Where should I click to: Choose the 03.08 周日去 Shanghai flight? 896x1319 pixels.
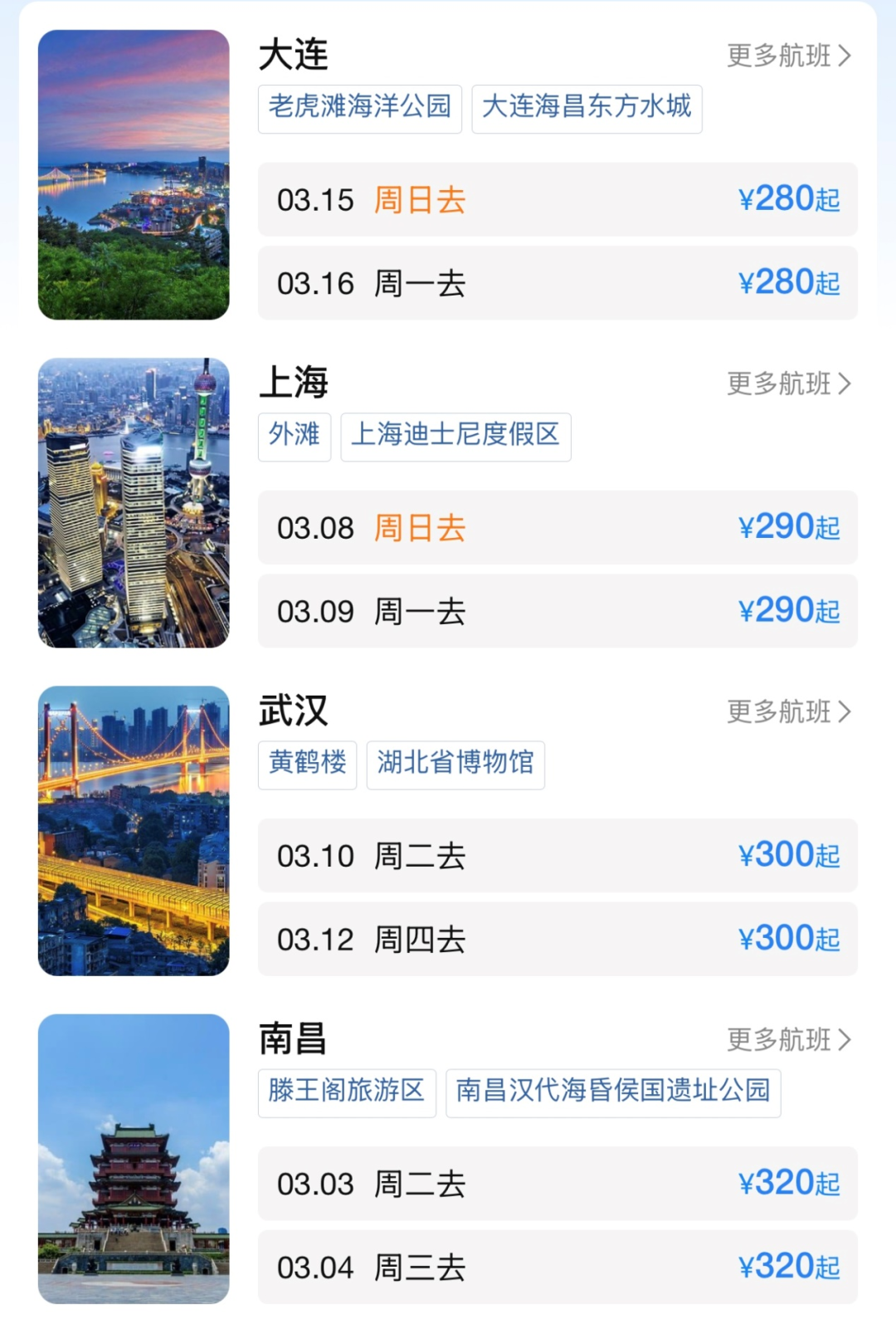pos(558,528)
